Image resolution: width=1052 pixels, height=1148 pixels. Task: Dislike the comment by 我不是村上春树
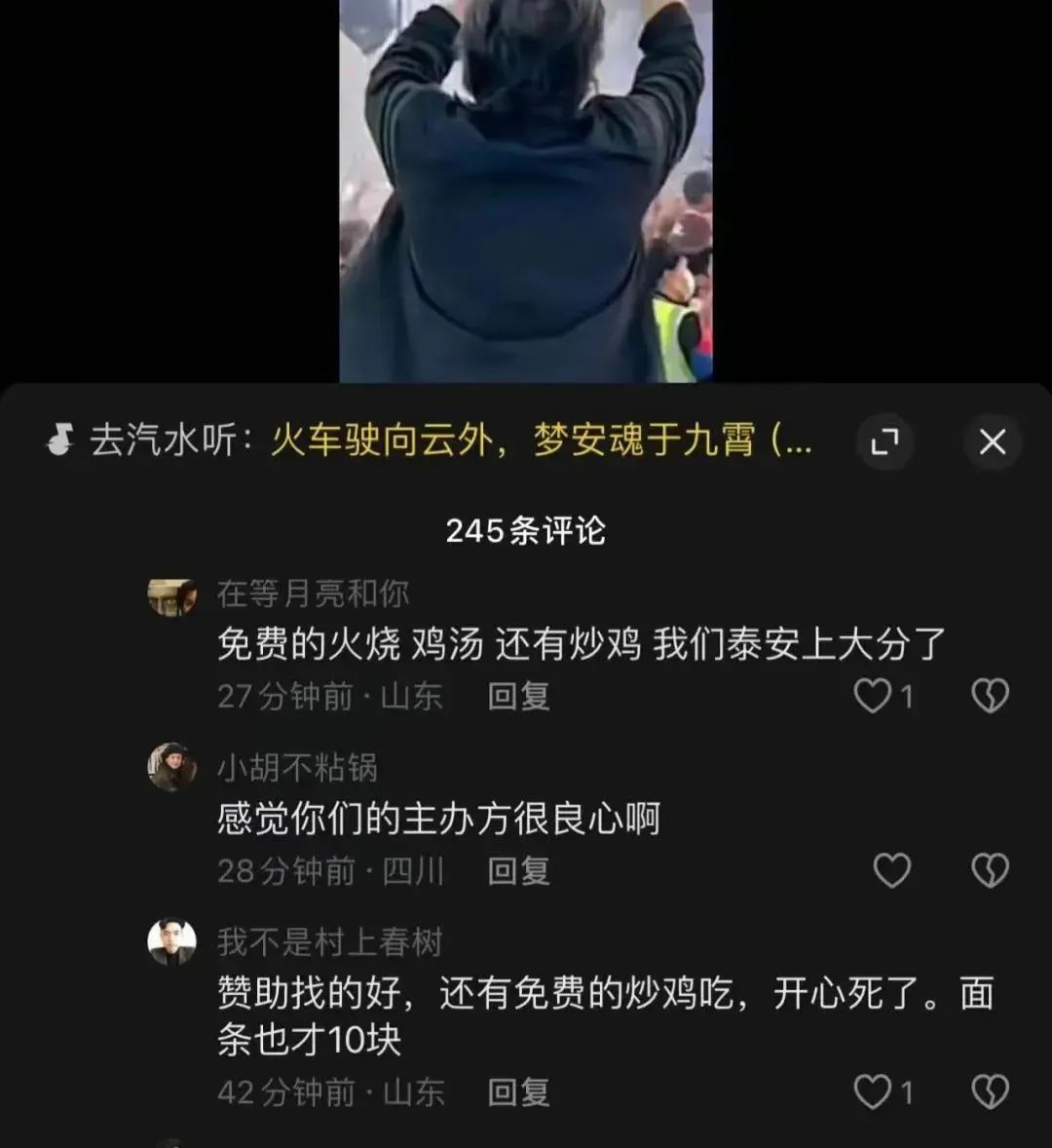pyautogui.click(x=990, y=1092)
